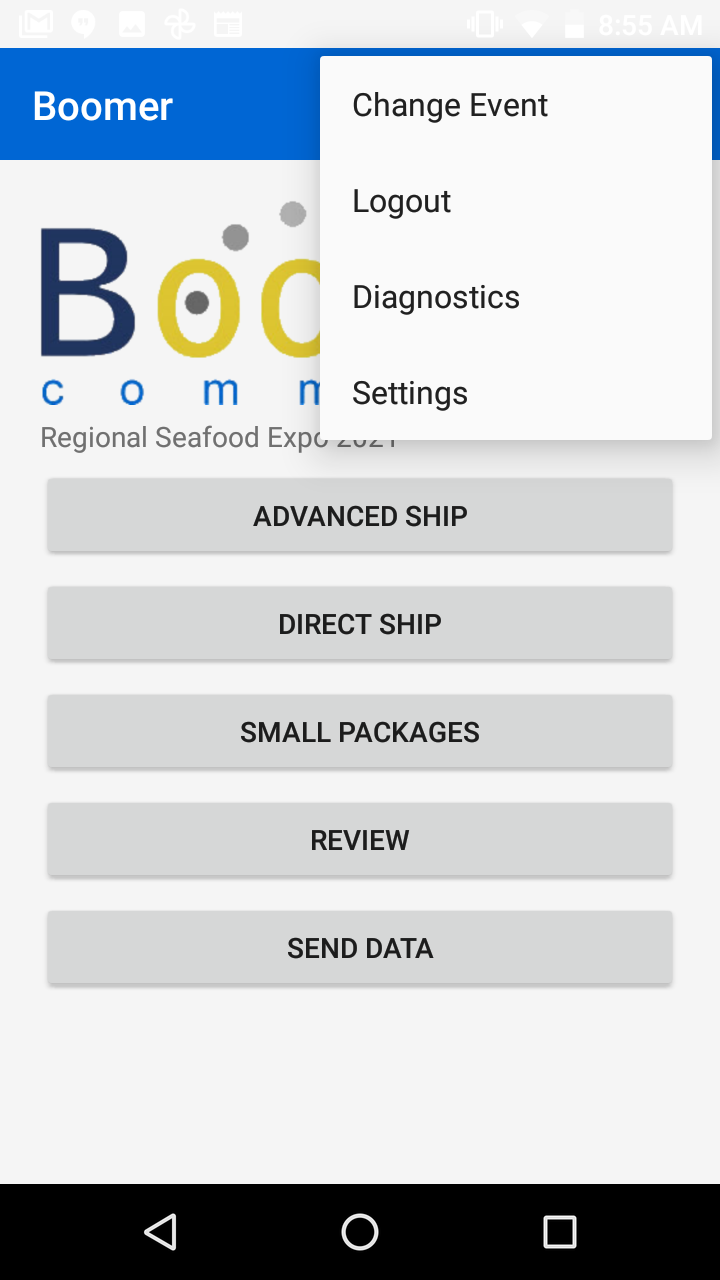This screenshot has height=1280, width=720.
Task: Open the REVIEW screen
Action: coord(360,839)
